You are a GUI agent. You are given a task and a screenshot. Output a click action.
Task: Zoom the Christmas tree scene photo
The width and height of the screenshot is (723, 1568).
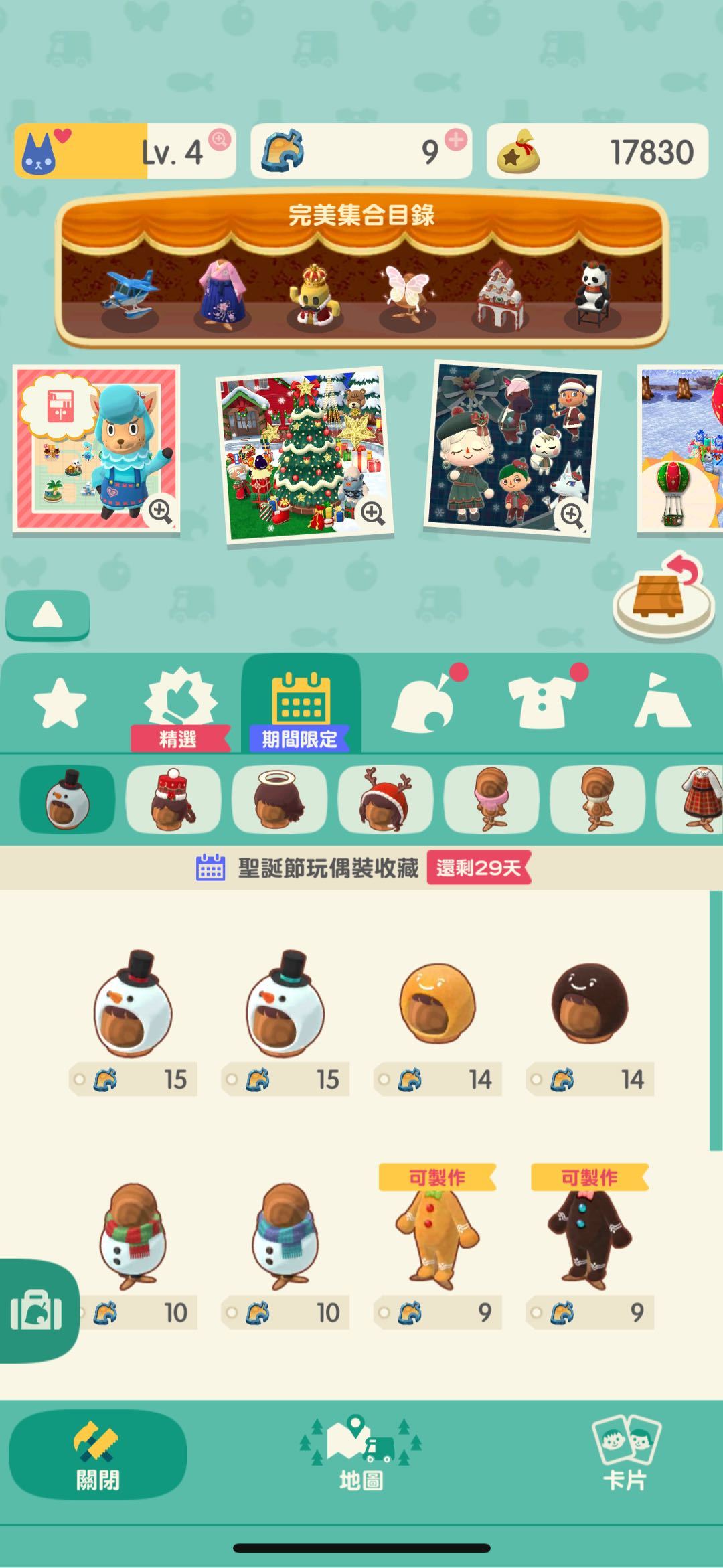[x=372, y=514]
